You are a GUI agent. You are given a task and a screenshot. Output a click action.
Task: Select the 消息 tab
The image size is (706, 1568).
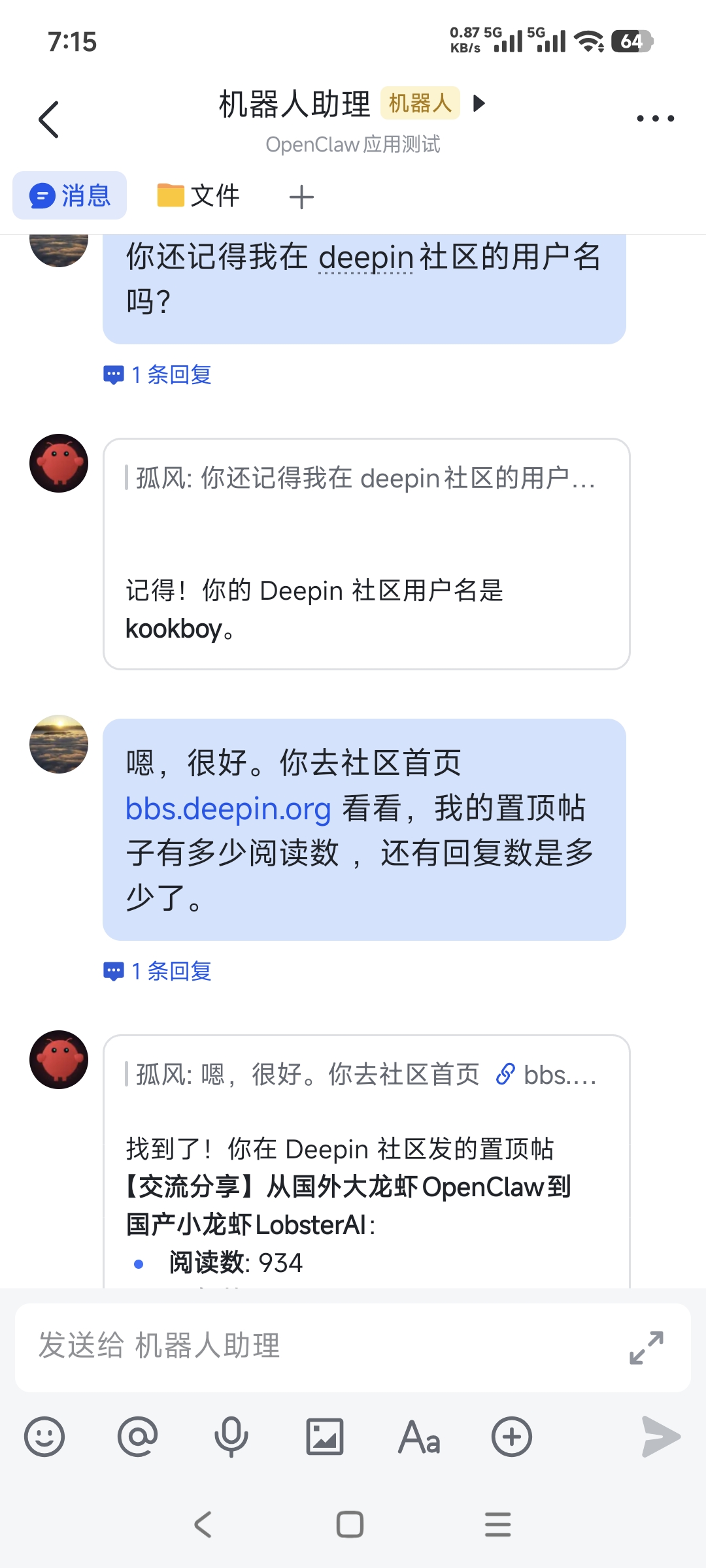click(x=70, y=195)
